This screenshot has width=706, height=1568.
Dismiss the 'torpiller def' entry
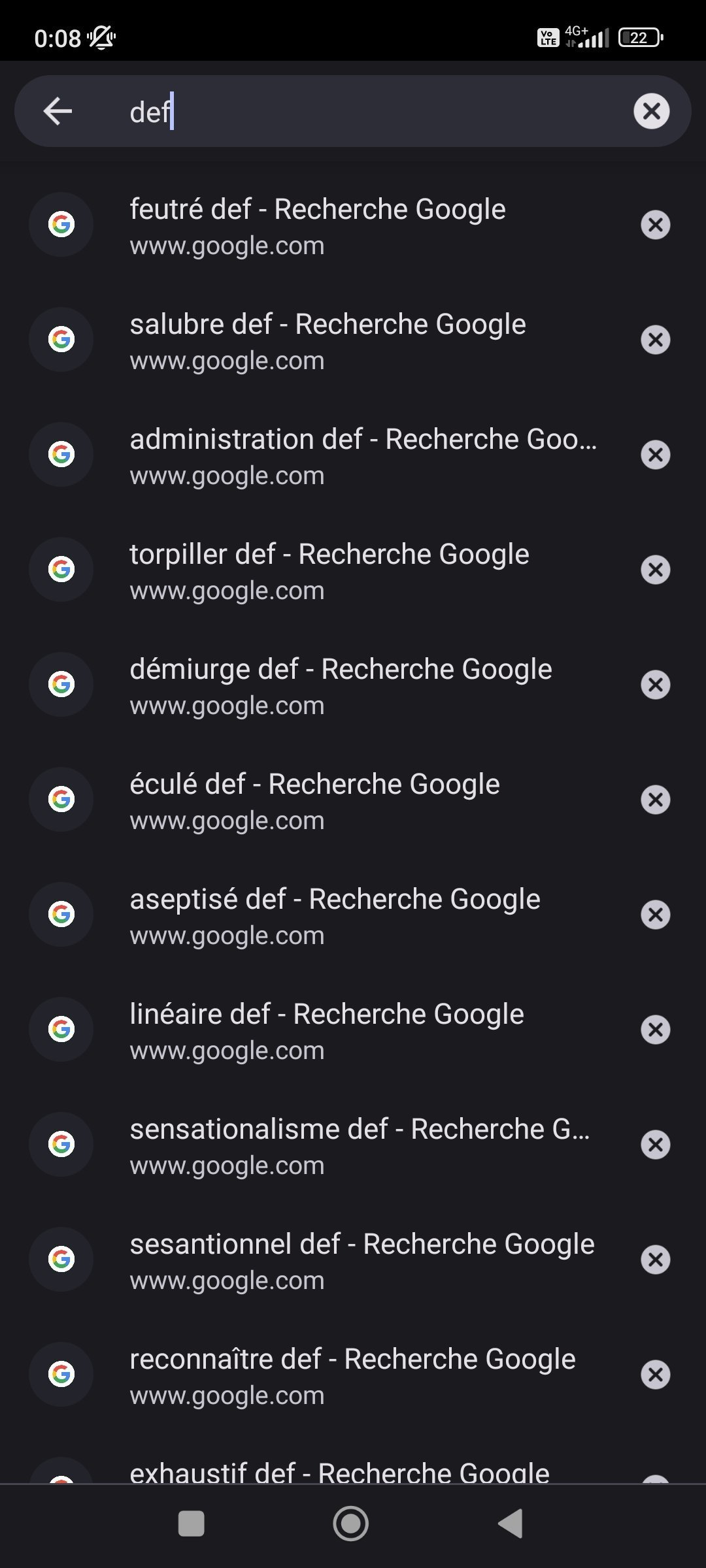(655, 570)
